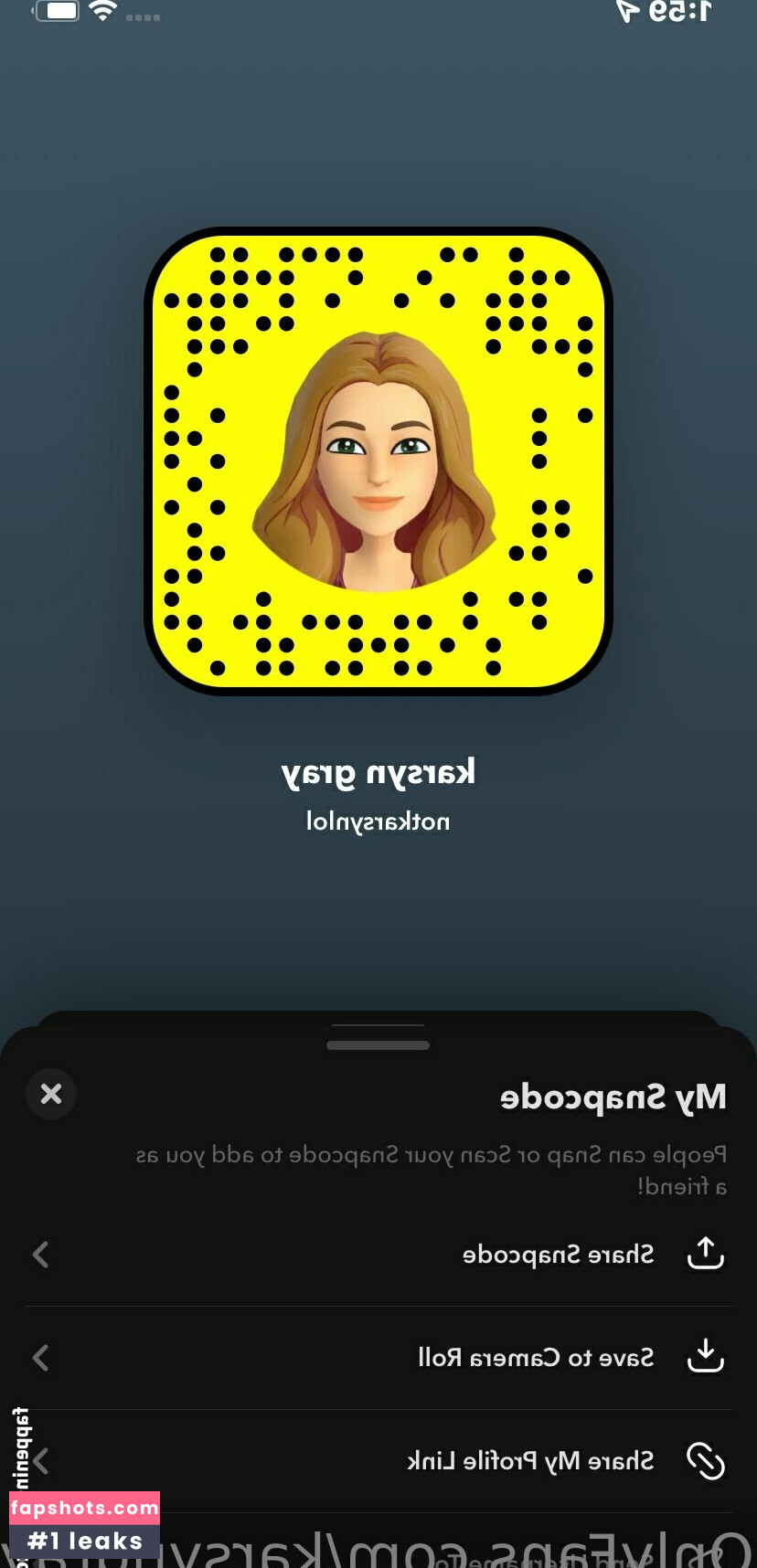Close the My Snapcode sheet
This screenshot has width=757, height=1568.
pyautogui.click(x=51, y=1093)
